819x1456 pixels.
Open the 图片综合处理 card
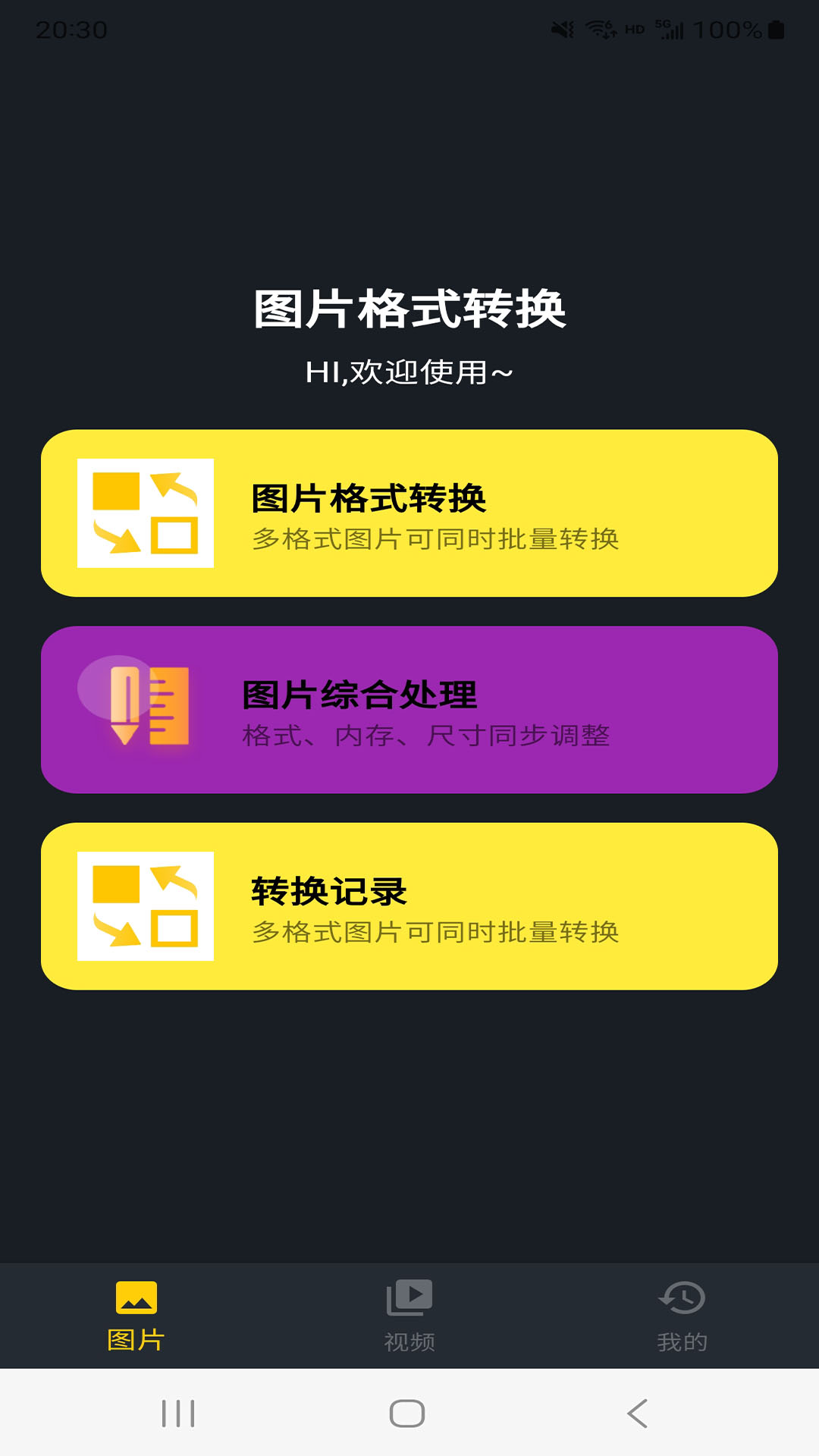coord(409,710)
